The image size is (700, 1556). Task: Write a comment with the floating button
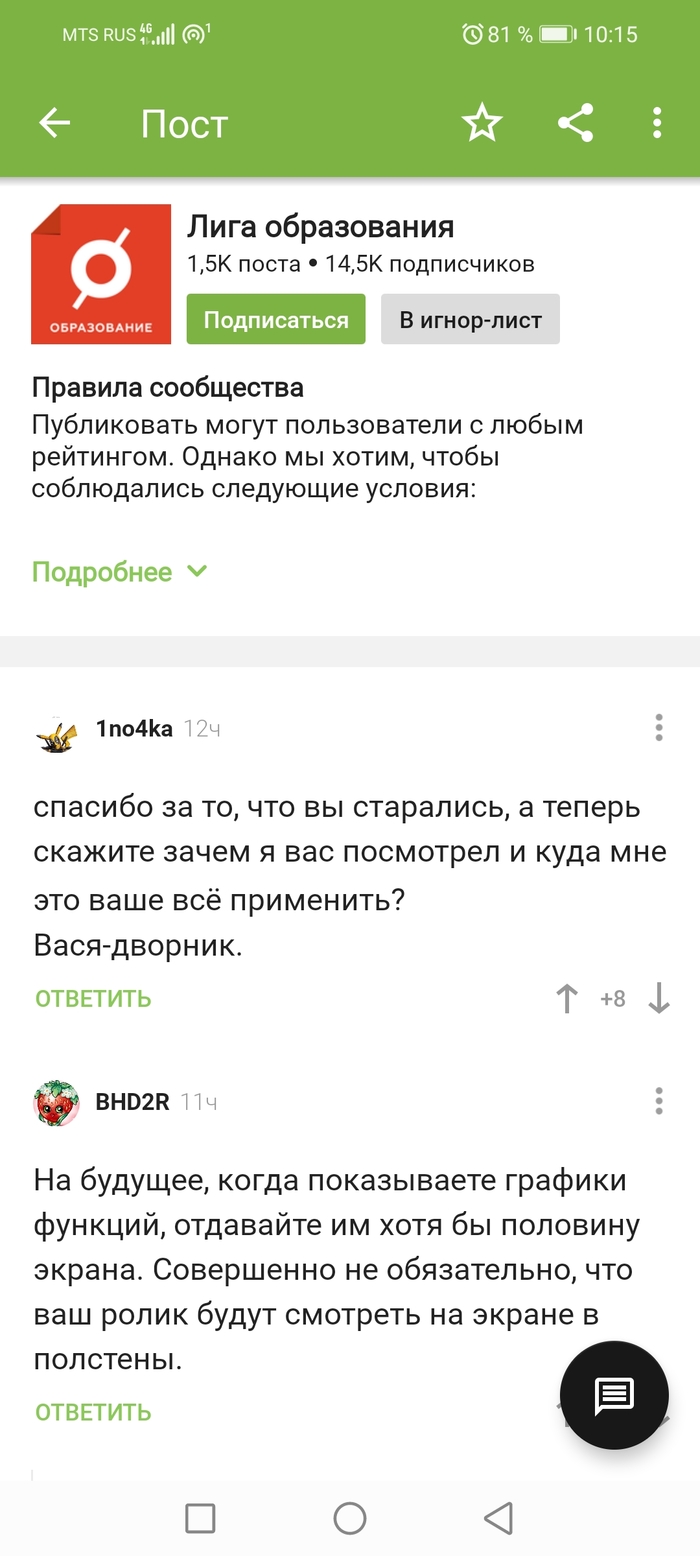(x=614, y=1395)
